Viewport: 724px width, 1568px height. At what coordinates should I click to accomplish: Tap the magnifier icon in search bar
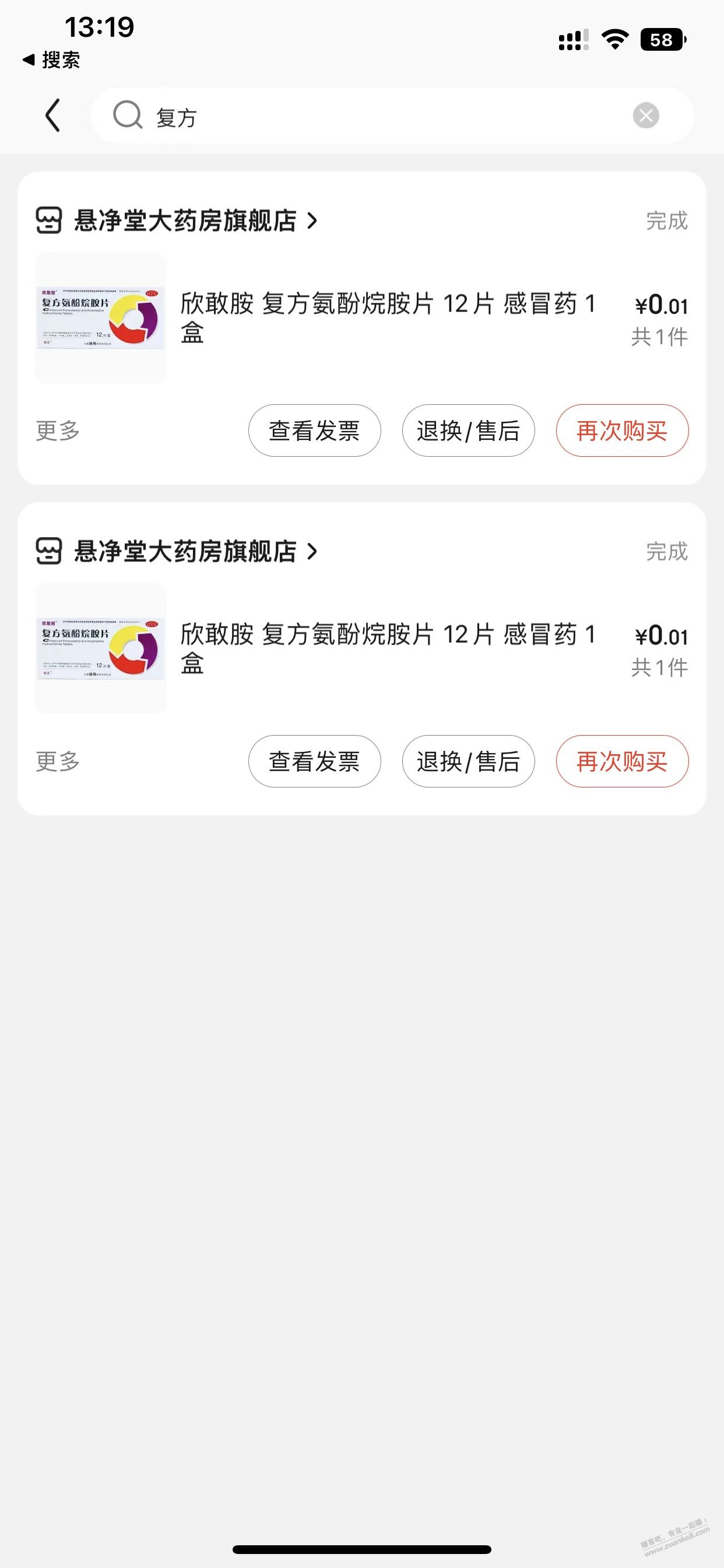coord(127,116)
